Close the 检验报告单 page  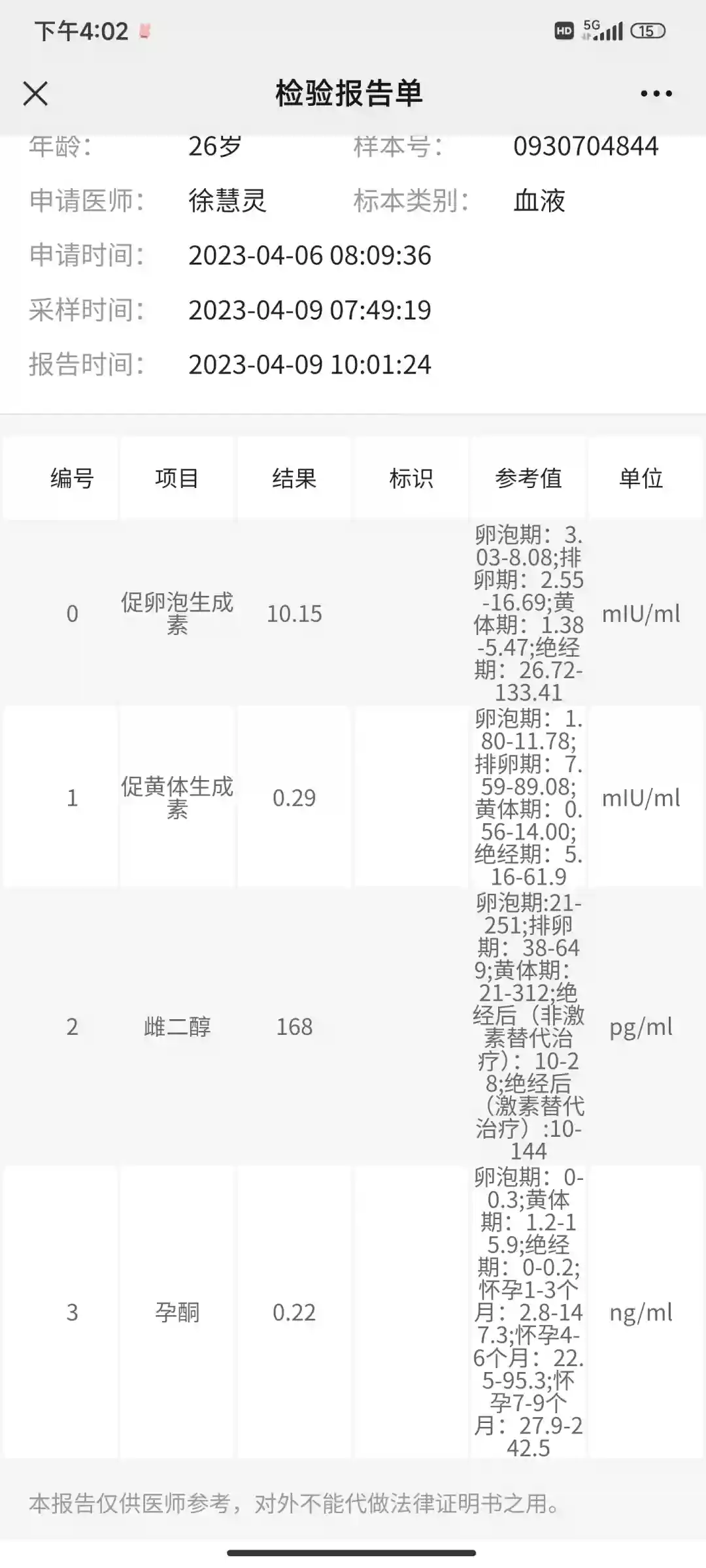pos(35,93)
